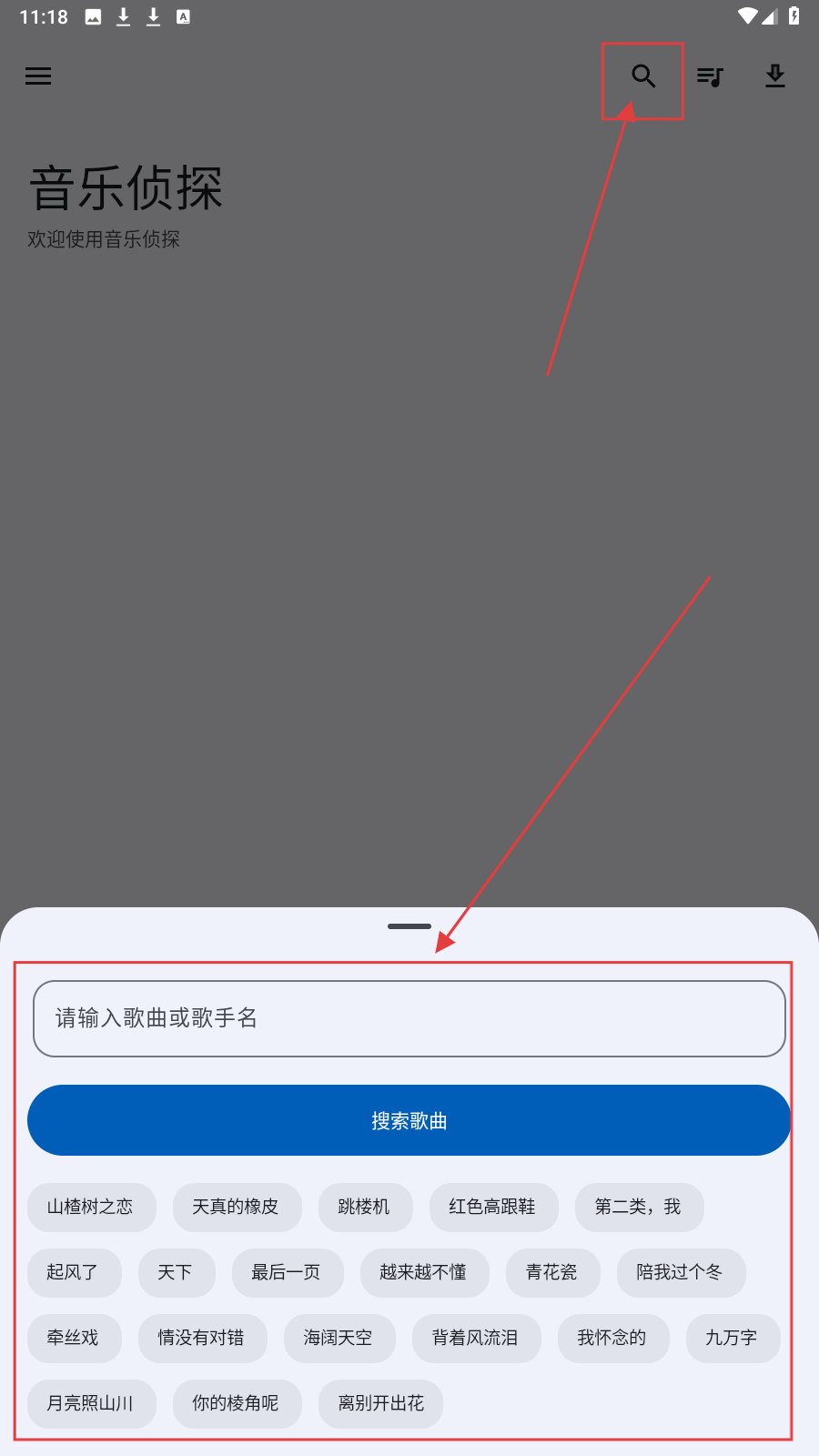Choose the 天真的橡皮 chip
Screen dimensions: 819x1456
tap(237, 1207)
